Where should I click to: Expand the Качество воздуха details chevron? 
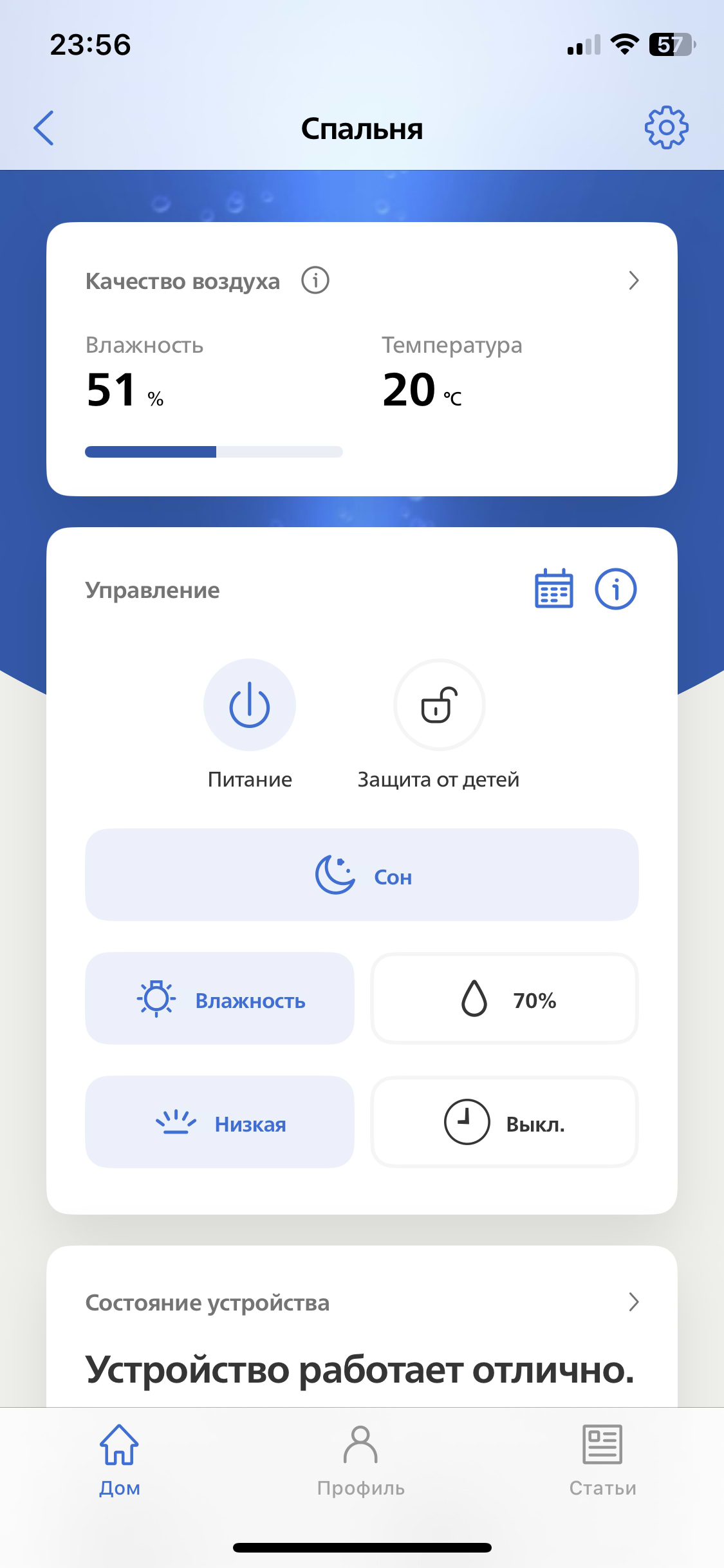tap(633, 281)
